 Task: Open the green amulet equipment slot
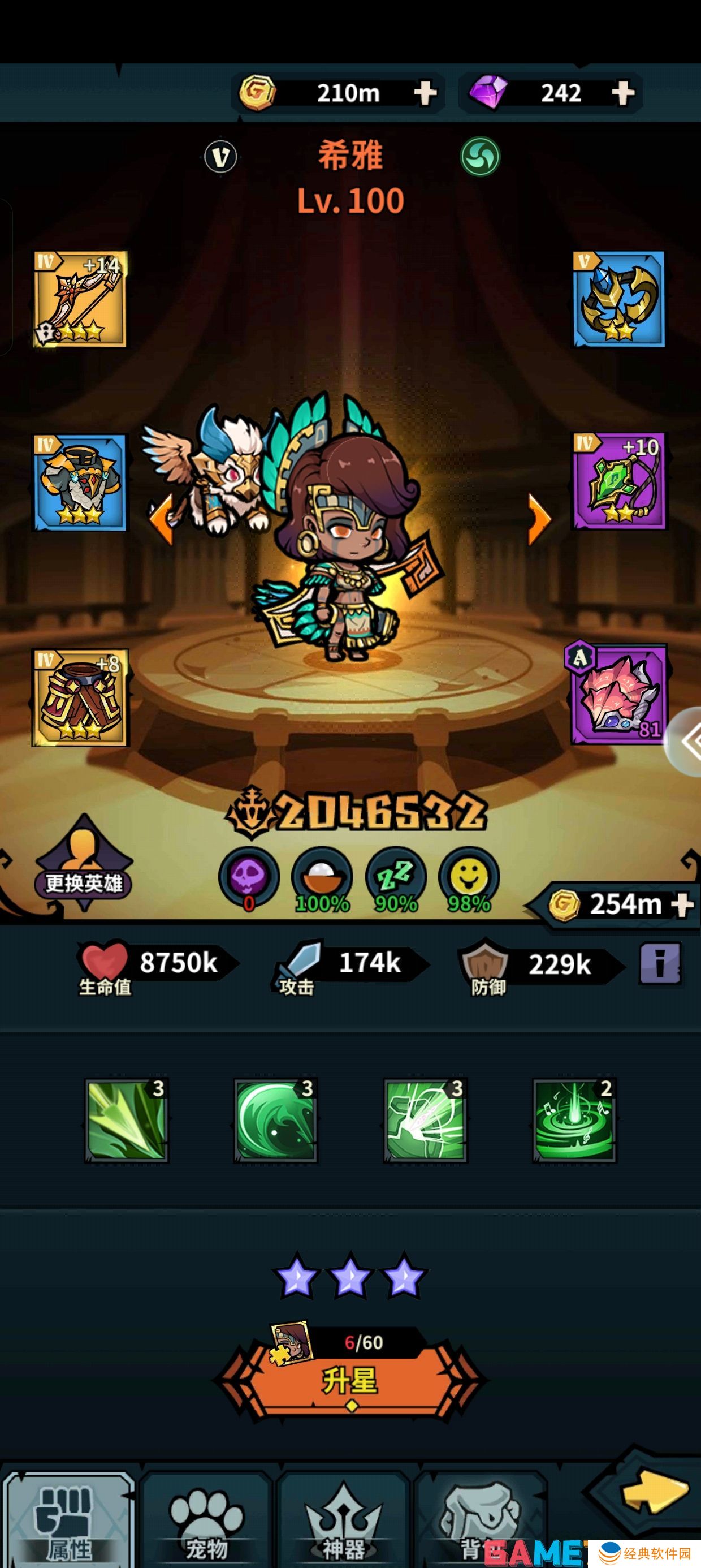[x=619, y=481]
